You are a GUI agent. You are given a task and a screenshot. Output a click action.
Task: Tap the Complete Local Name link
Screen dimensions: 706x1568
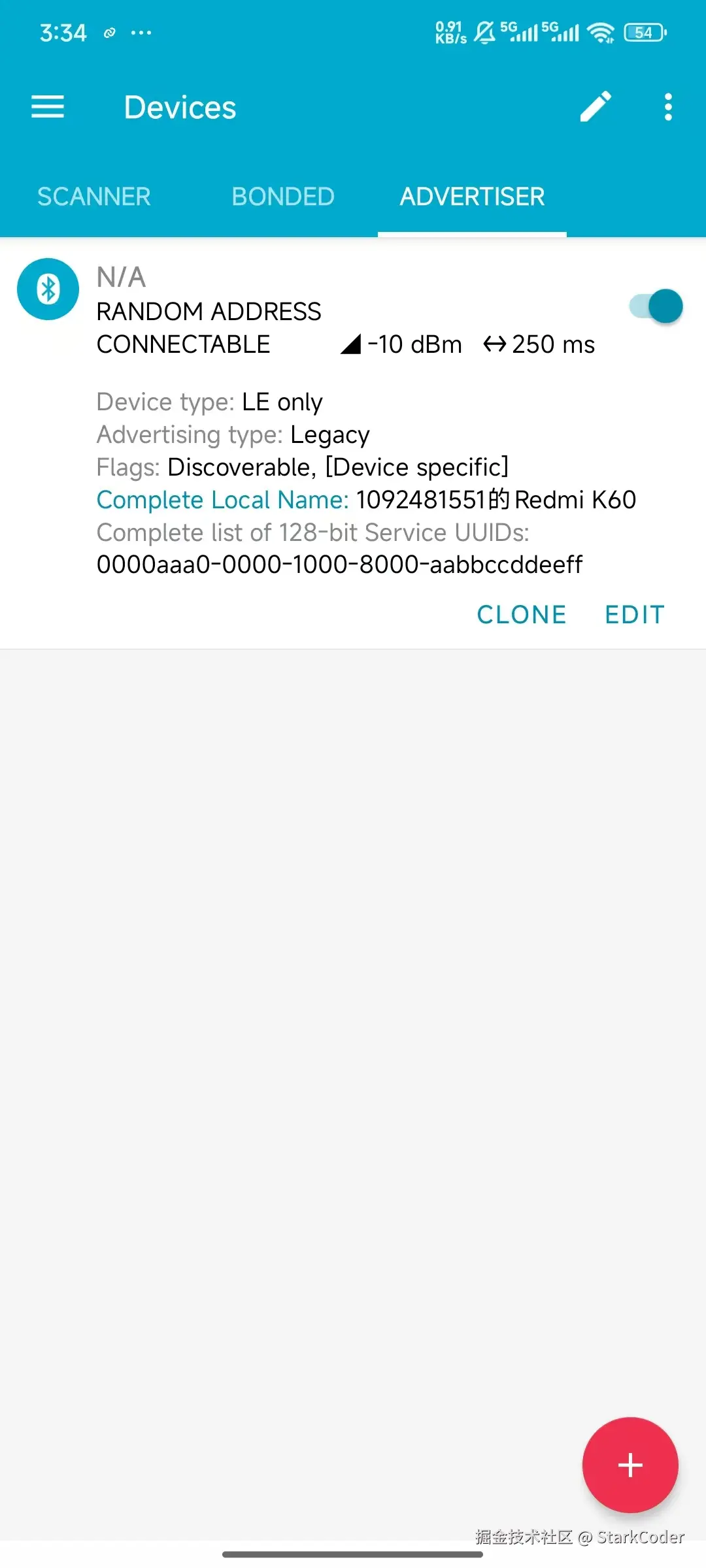[x=222, y=500]
